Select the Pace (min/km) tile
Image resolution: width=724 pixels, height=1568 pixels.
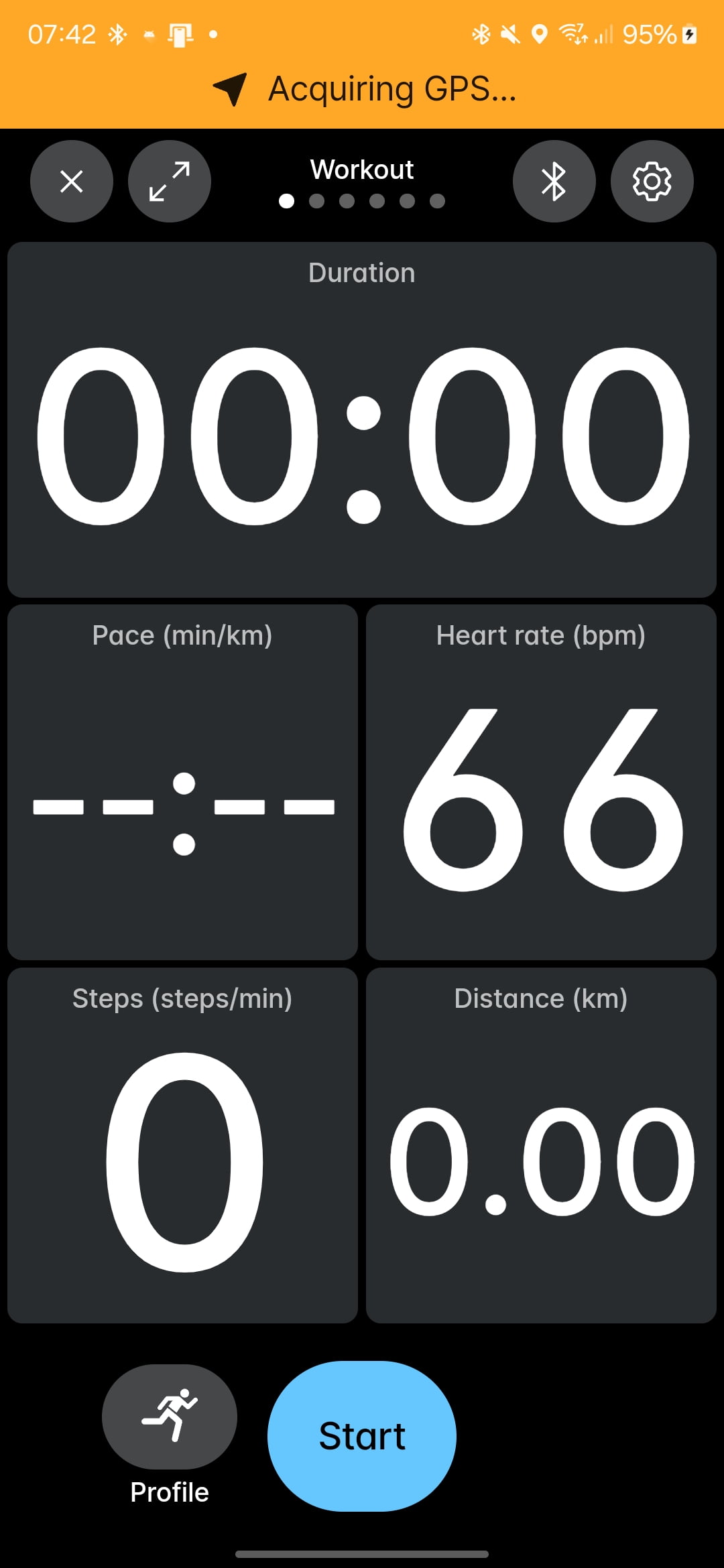[x=182, y=782]
